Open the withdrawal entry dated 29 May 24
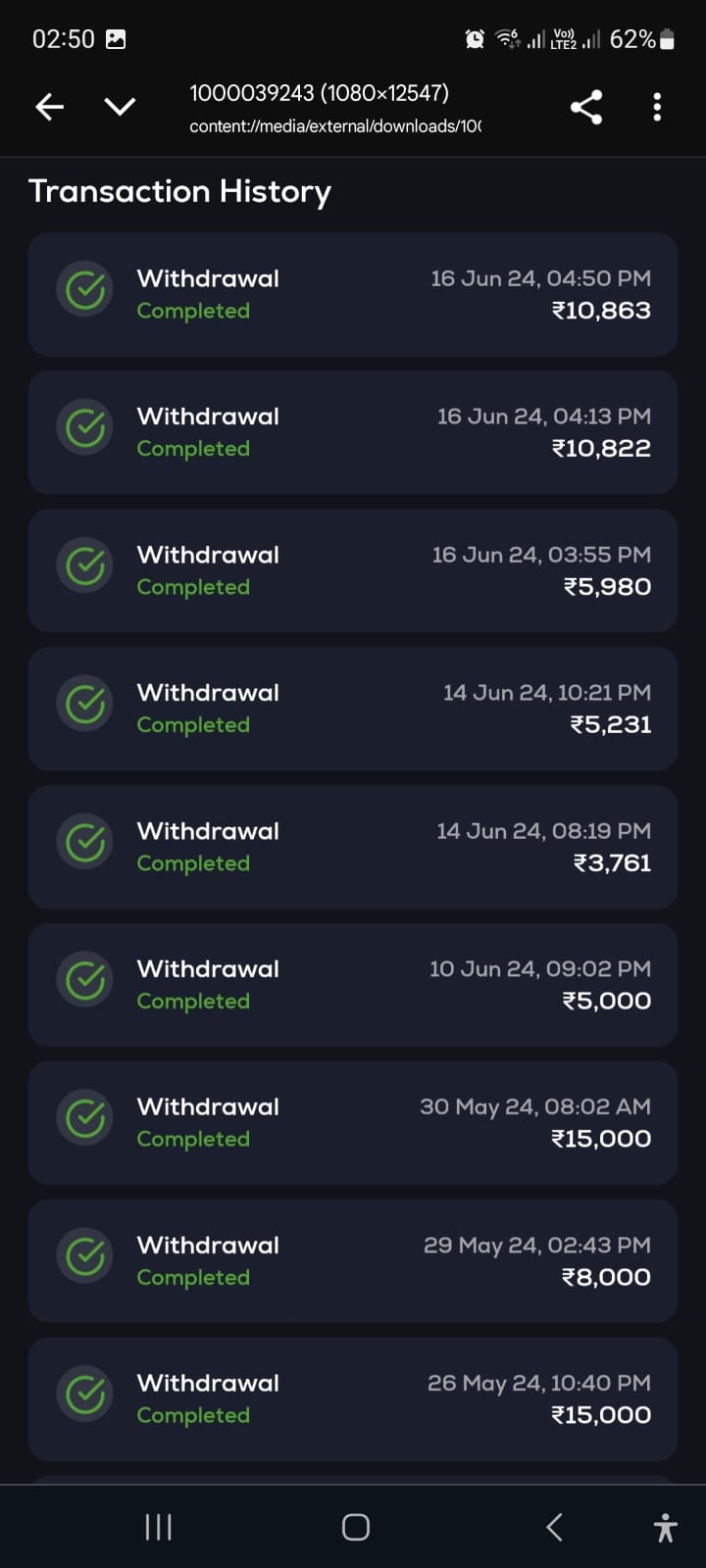 point(353,1261)
